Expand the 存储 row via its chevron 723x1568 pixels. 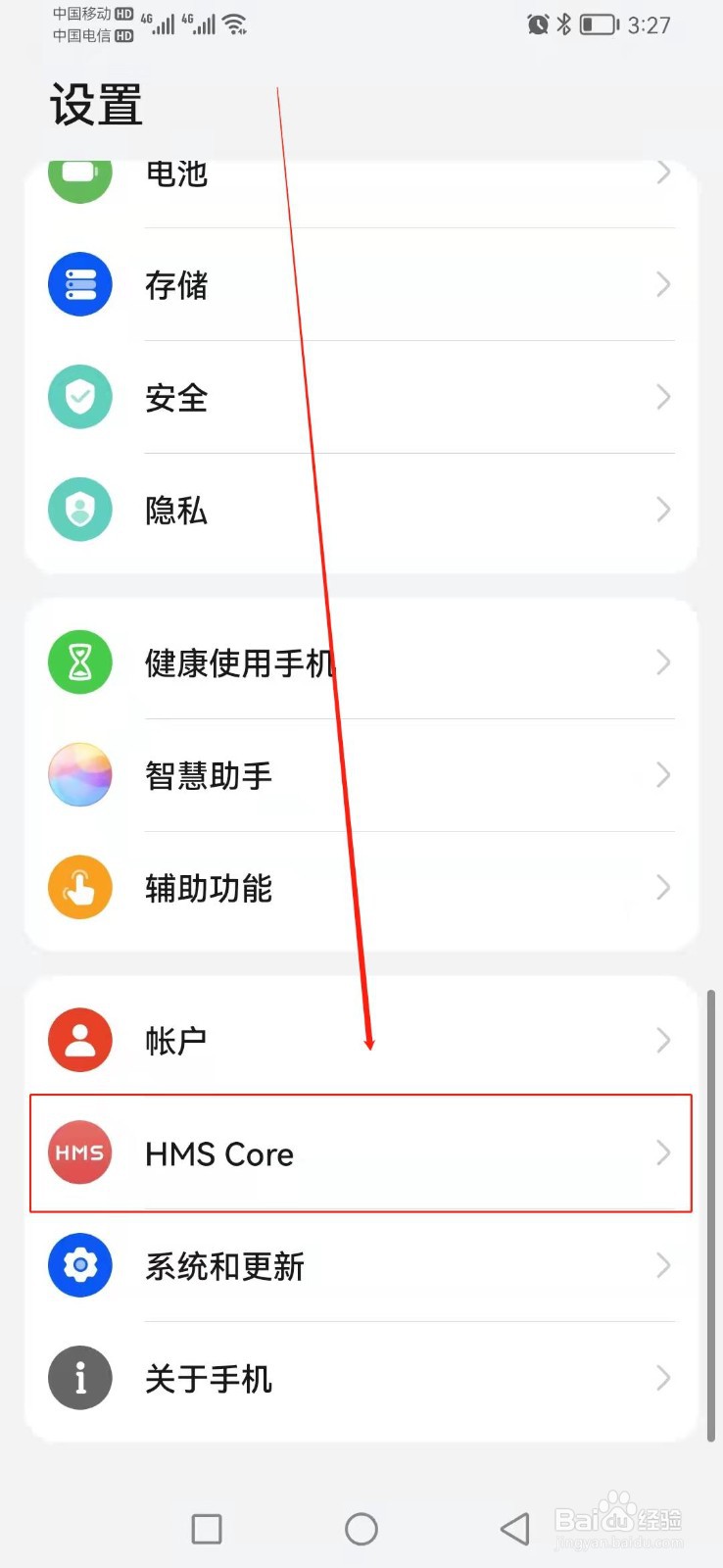coord(664,284)
